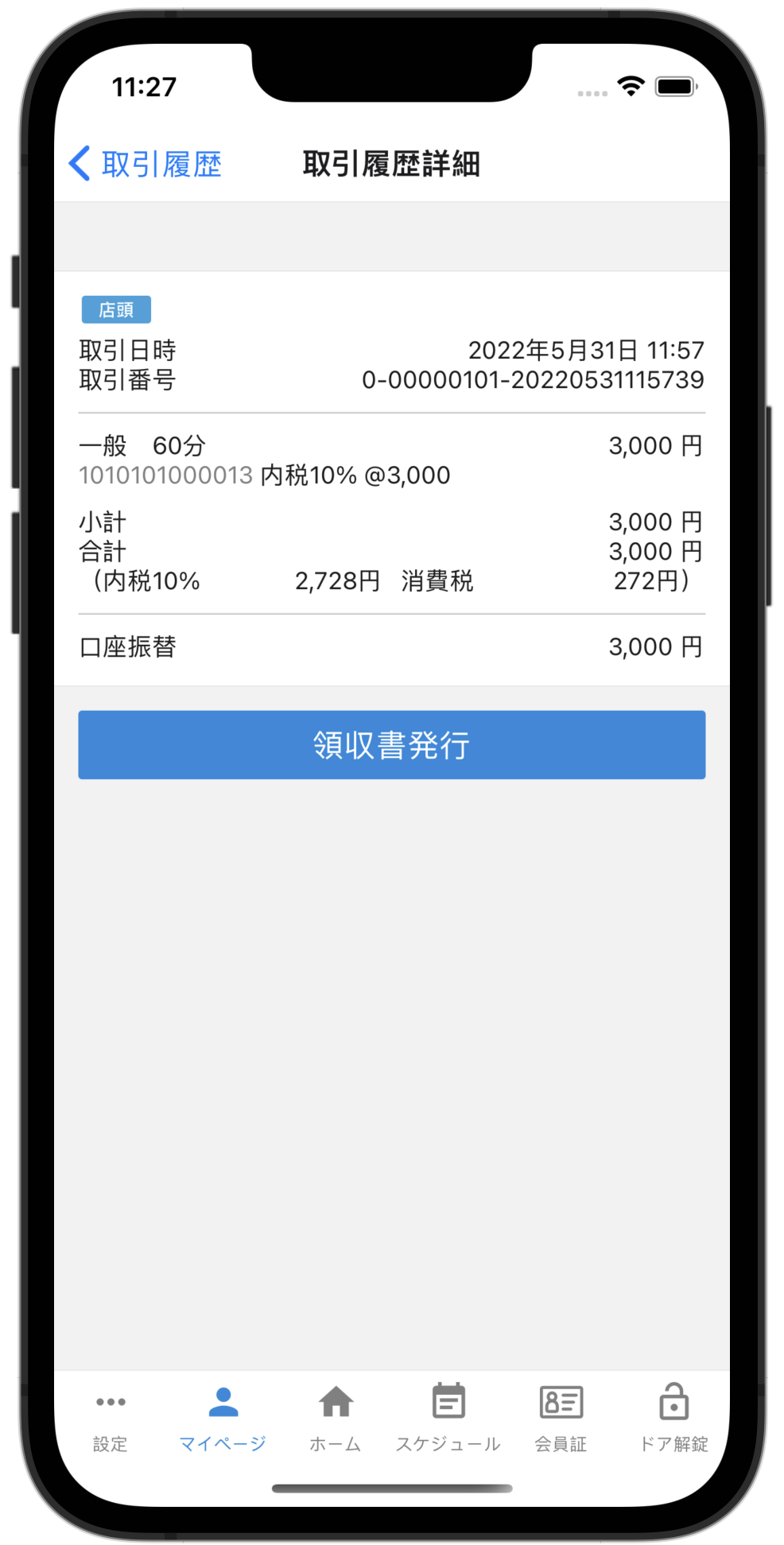
Task: Open the 設定 tab
Action: click(111, 1419)
